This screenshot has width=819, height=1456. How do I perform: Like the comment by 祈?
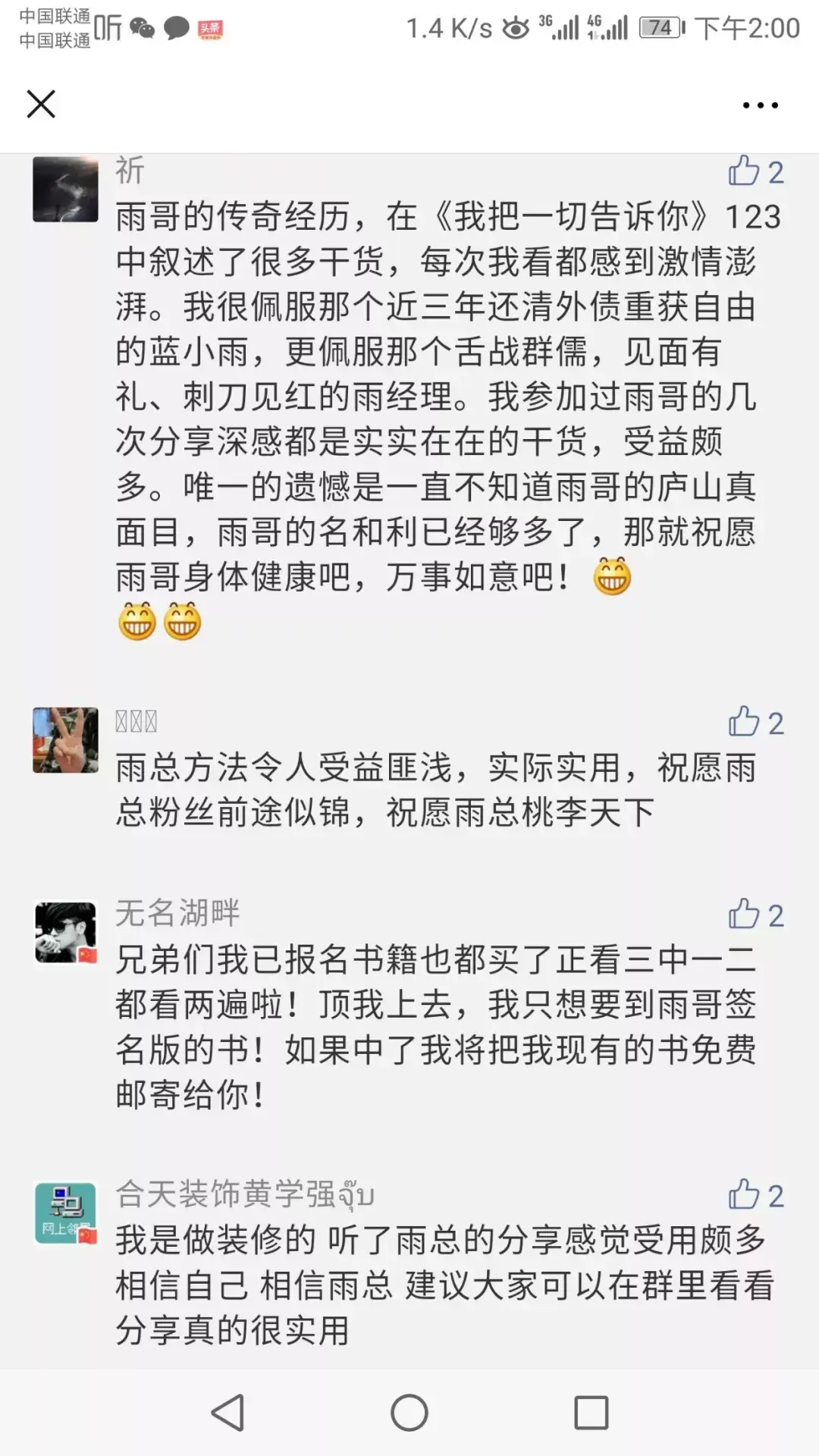[745, 171]
